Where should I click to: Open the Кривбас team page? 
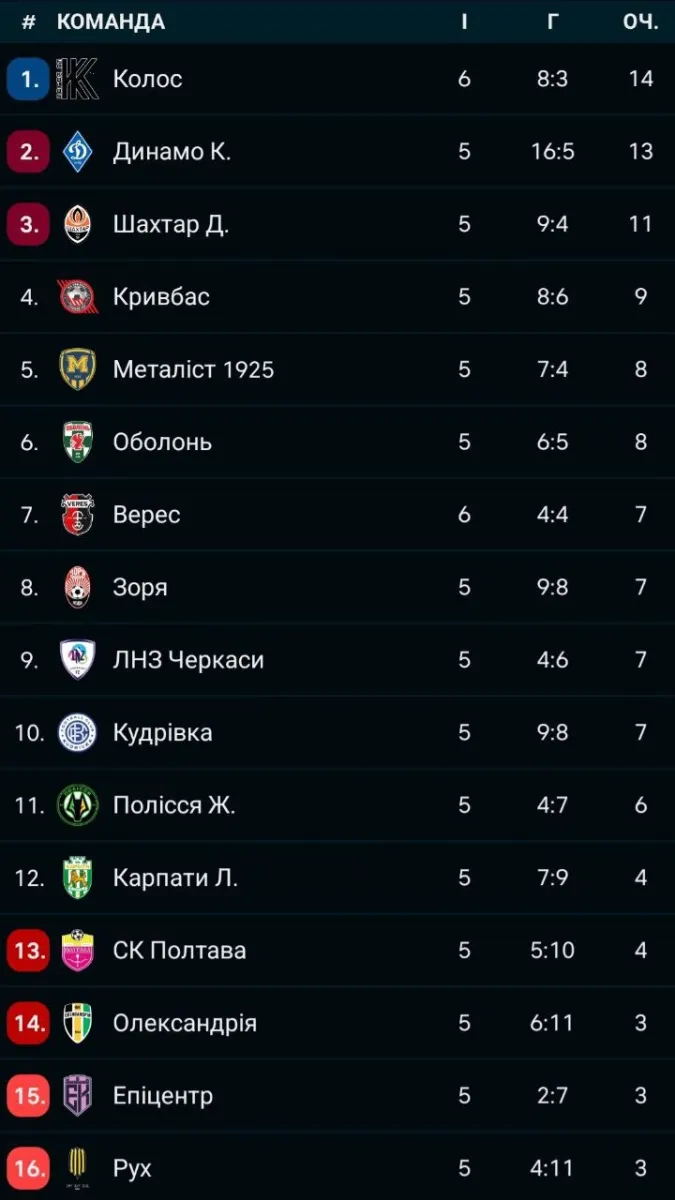pos(161,297)
